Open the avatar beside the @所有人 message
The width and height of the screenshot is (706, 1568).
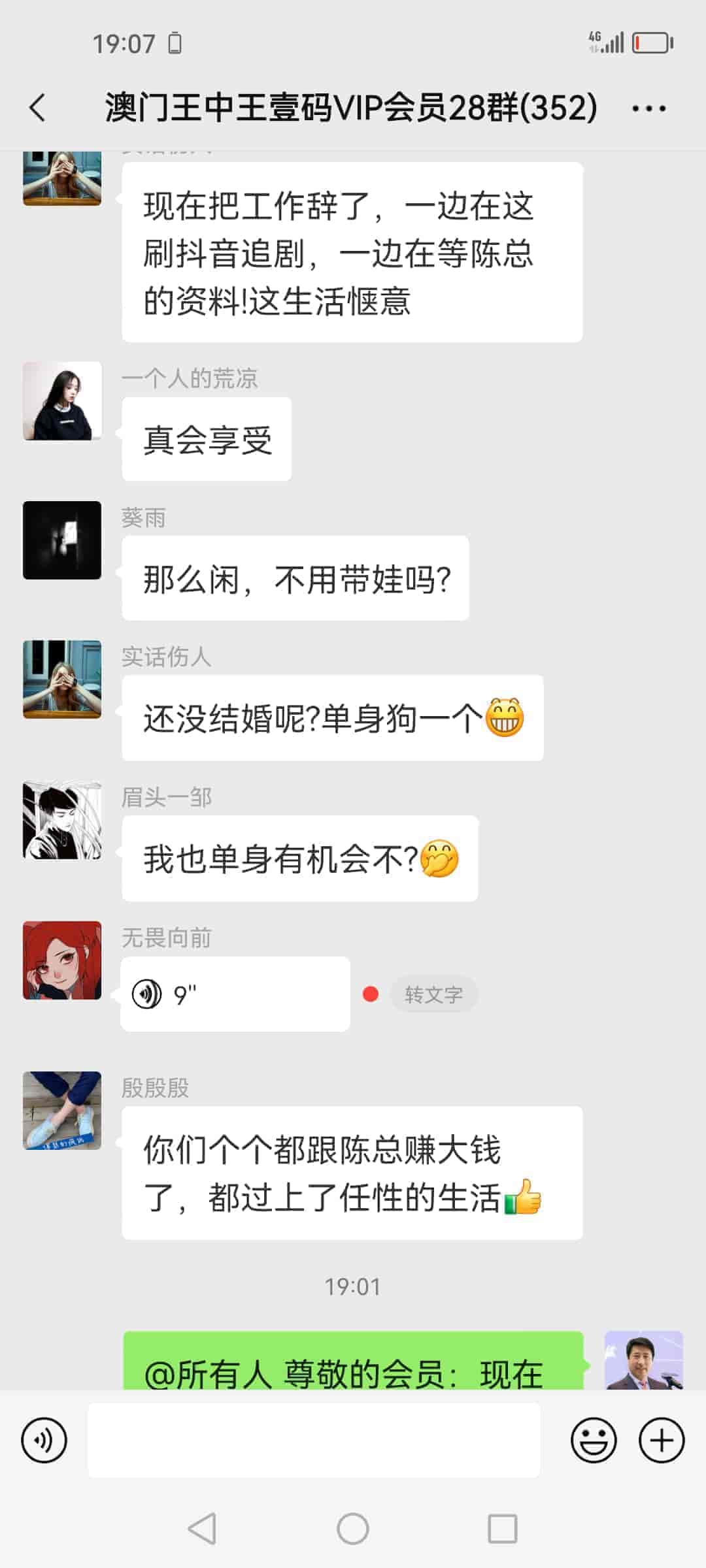click(x=643, y=1359)
